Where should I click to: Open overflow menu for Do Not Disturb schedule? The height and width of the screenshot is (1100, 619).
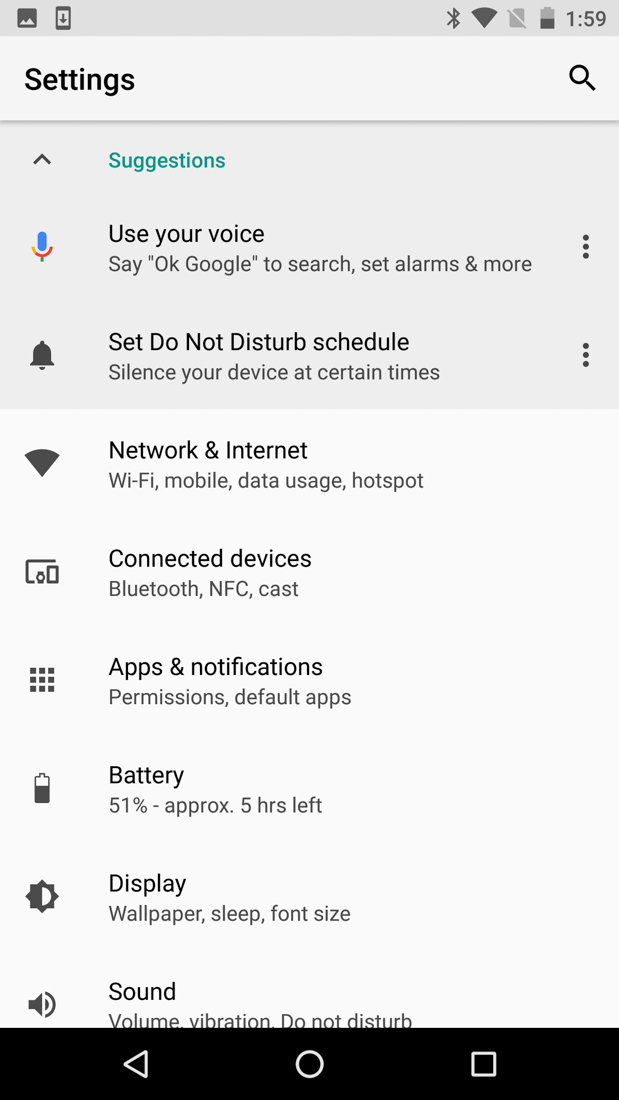click(586, 355)
